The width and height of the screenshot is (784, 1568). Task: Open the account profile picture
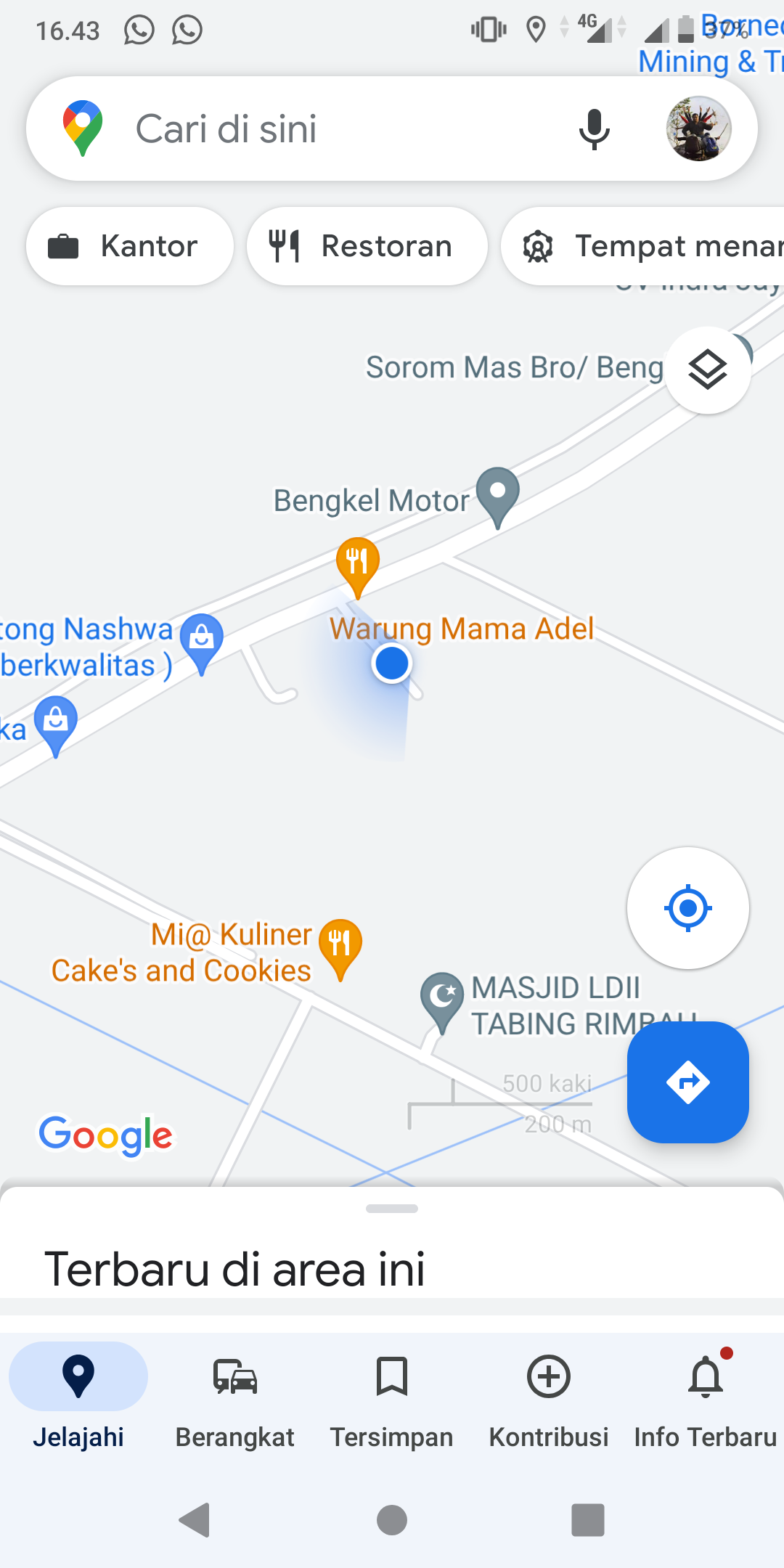[698, 129]
